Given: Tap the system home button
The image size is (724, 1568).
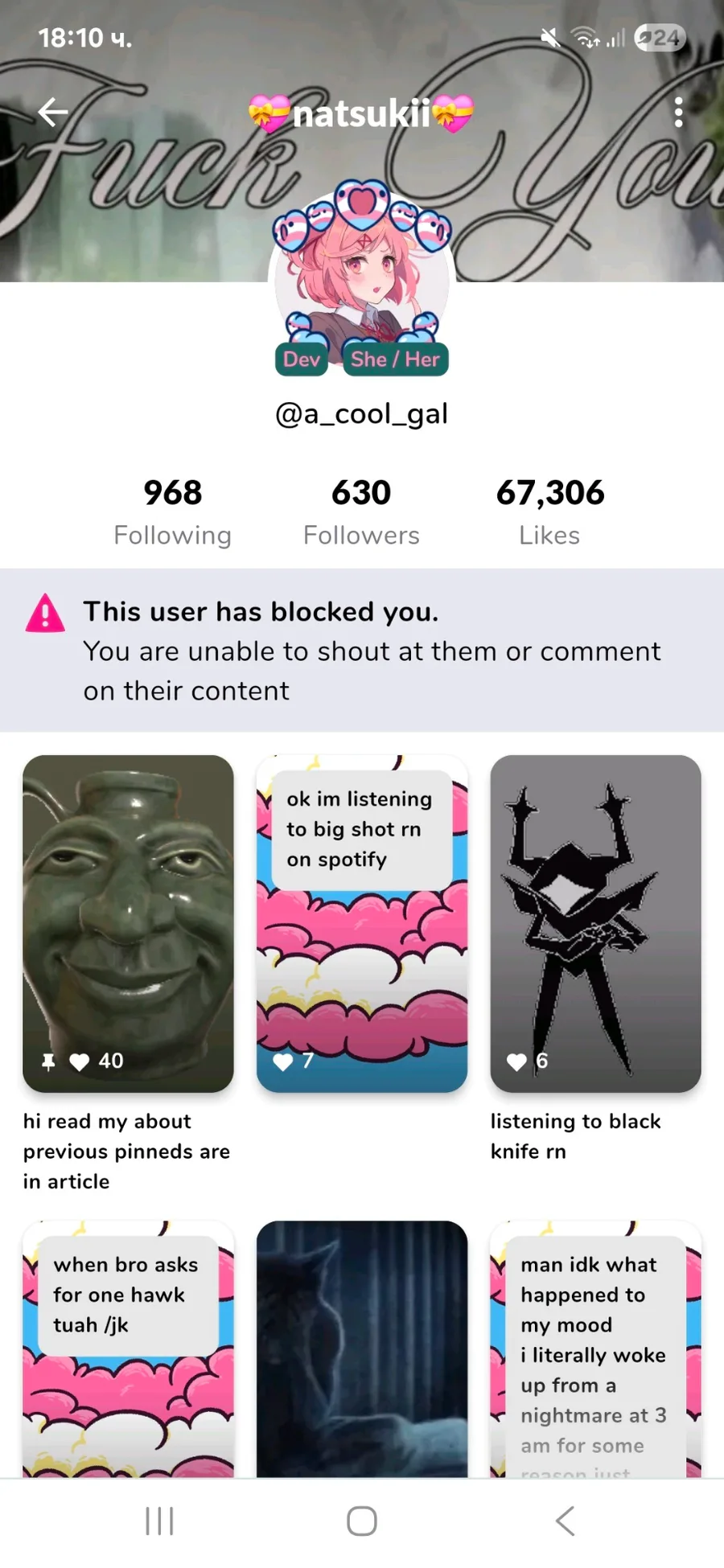Looking at the screenshot, I should pyautogui.click(x=362, y=1521).
